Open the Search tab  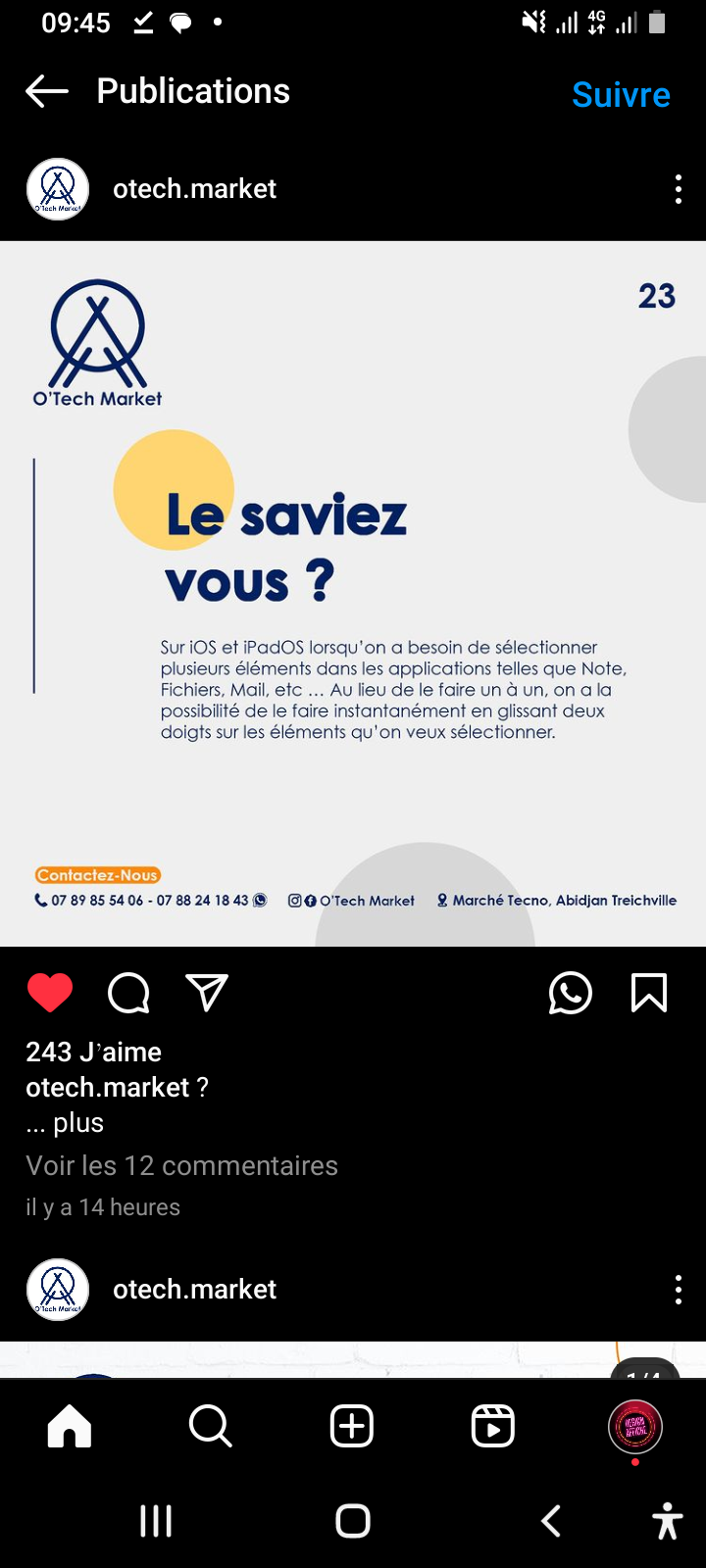211,1426
